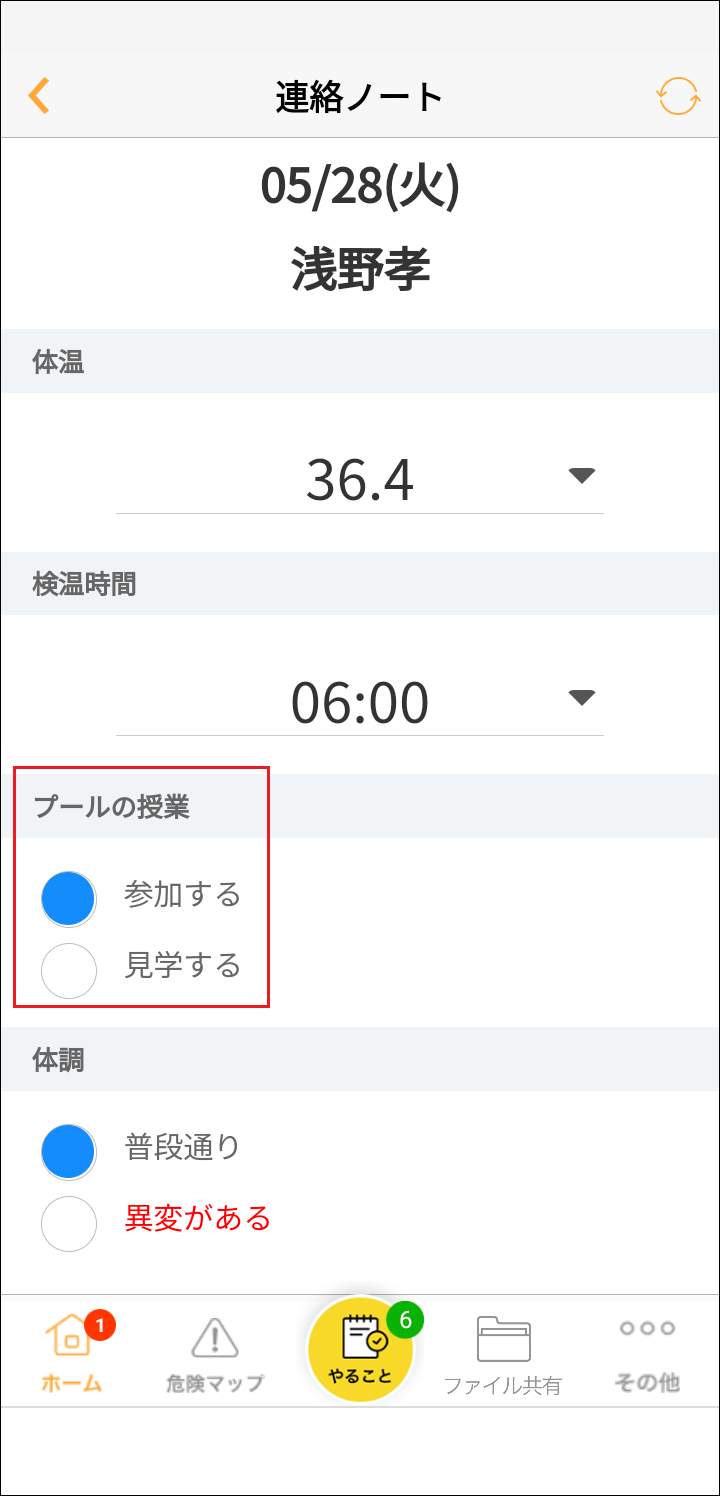Viewport: 720px width, 1496px height.
Task: Select 見学する for pool class
Action: click(x=69, y=970)
